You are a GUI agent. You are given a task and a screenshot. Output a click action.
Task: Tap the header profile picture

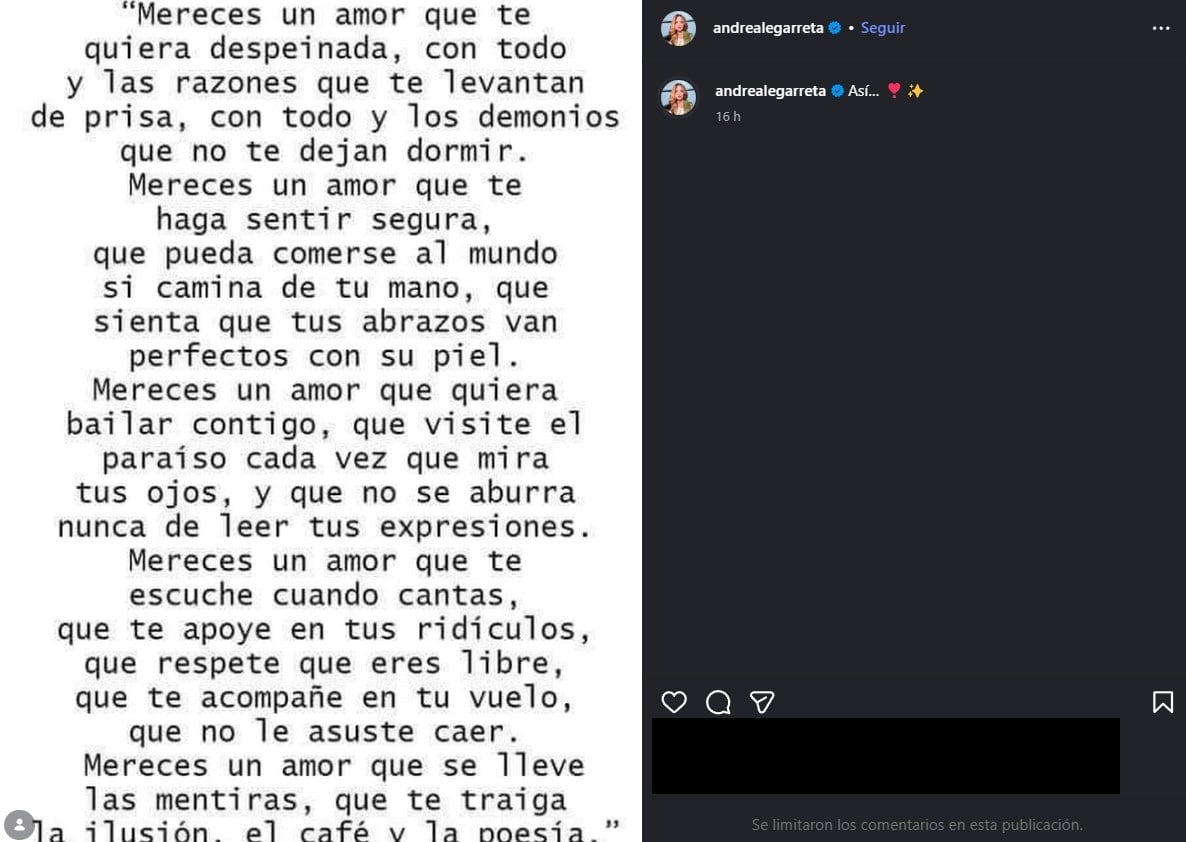point(678,29)
